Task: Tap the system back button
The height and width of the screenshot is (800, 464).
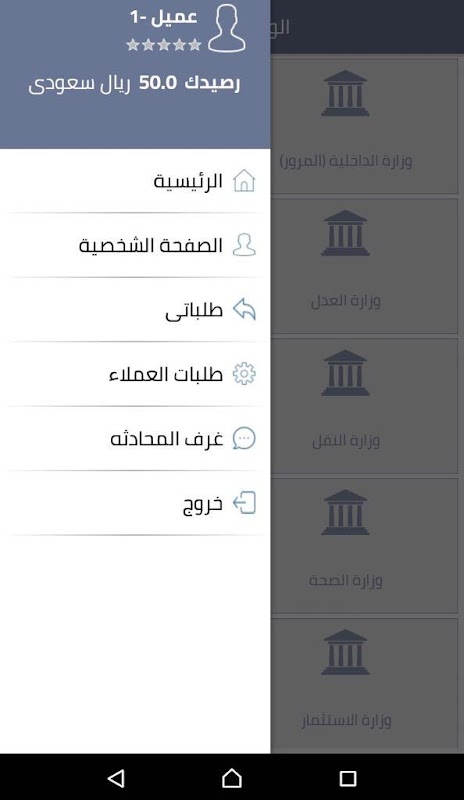Action: 116,778
